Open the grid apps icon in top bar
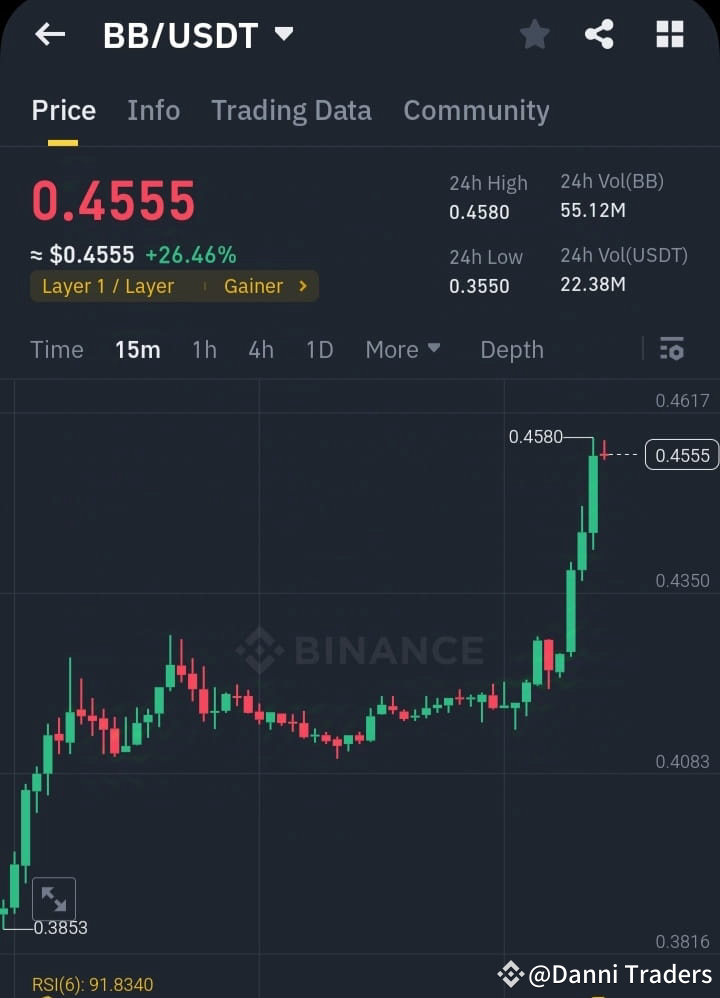 point(668,33)
